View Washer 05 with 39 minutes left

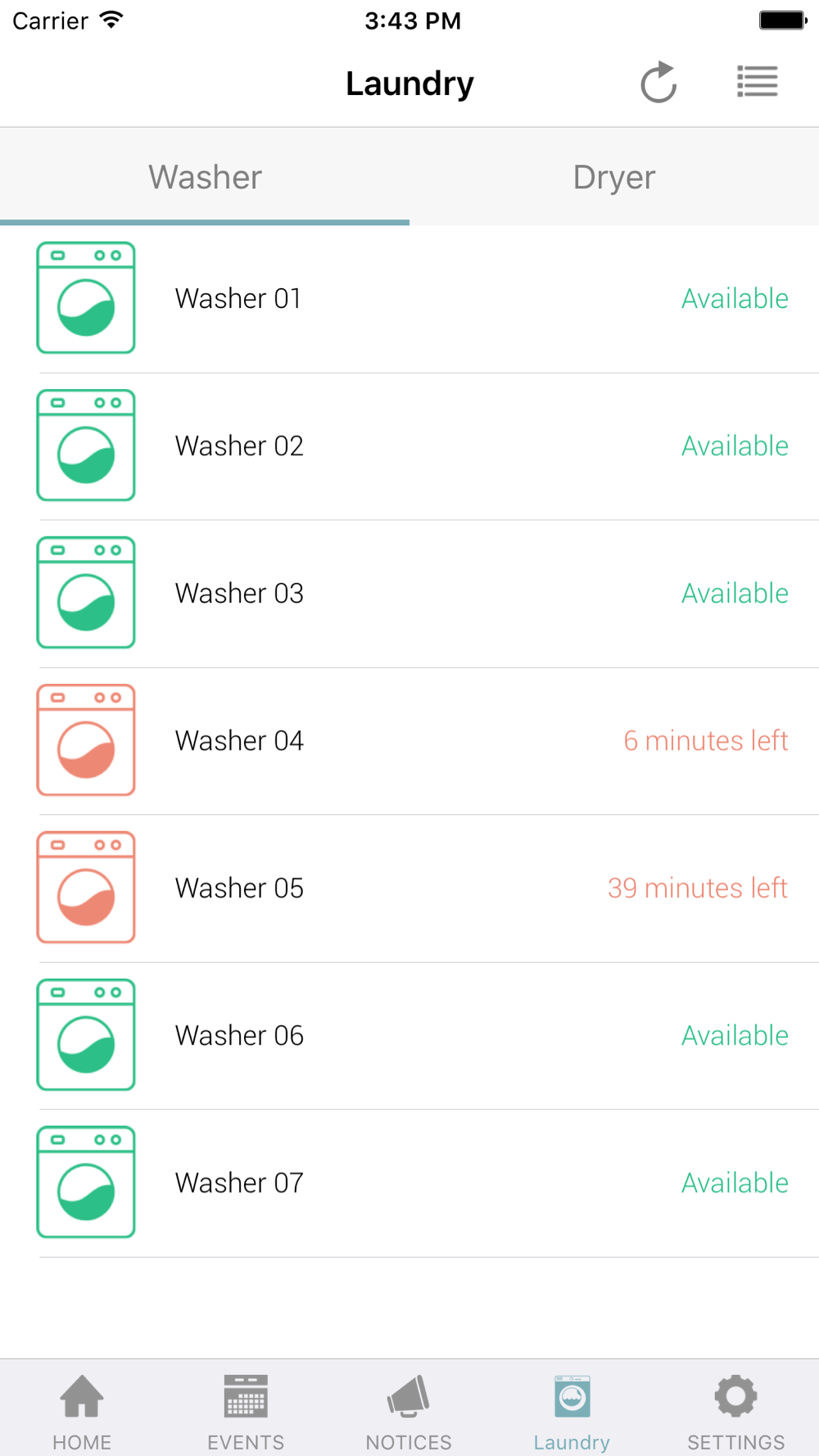click(x=409, y=889)
